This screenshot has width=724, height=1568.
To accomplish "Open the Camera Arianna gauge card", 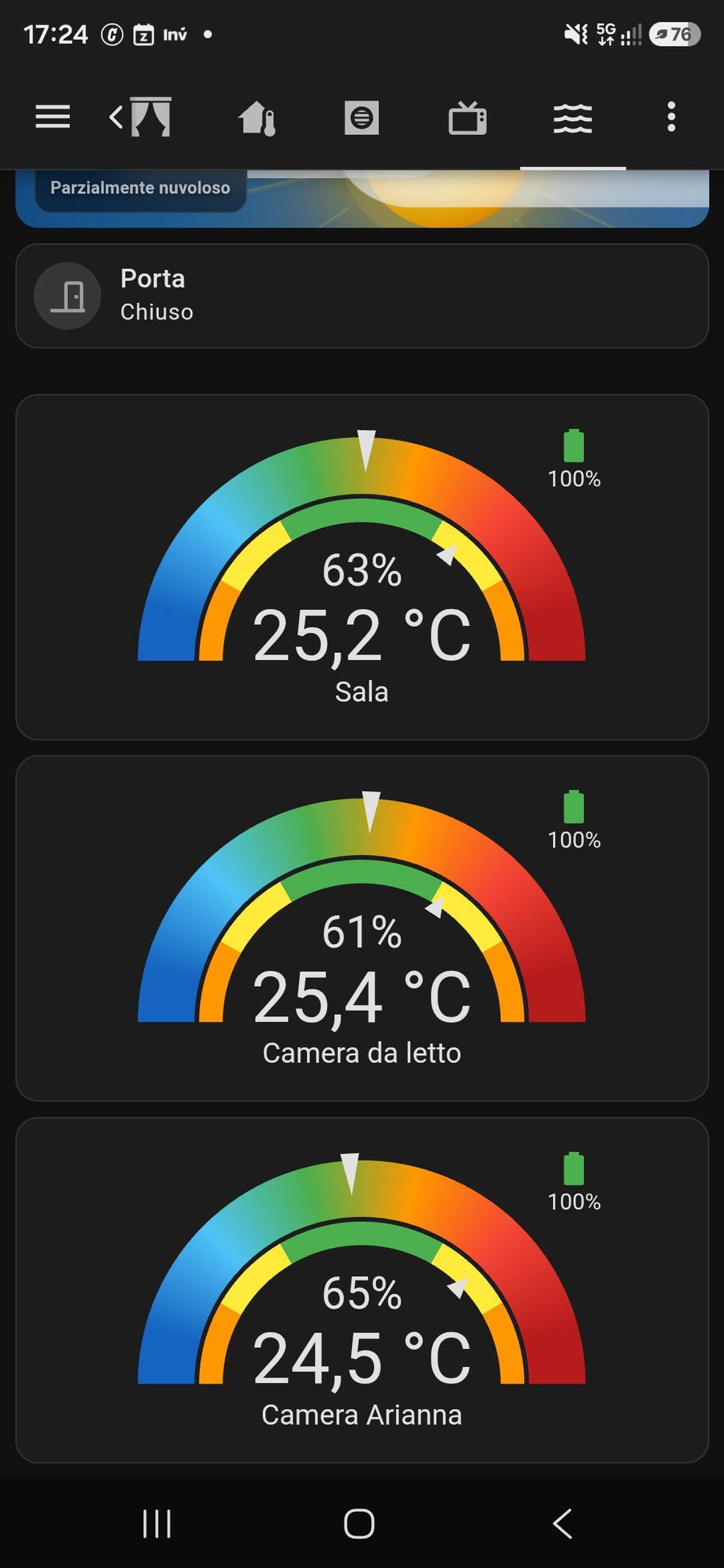I will coord(362,1290).
